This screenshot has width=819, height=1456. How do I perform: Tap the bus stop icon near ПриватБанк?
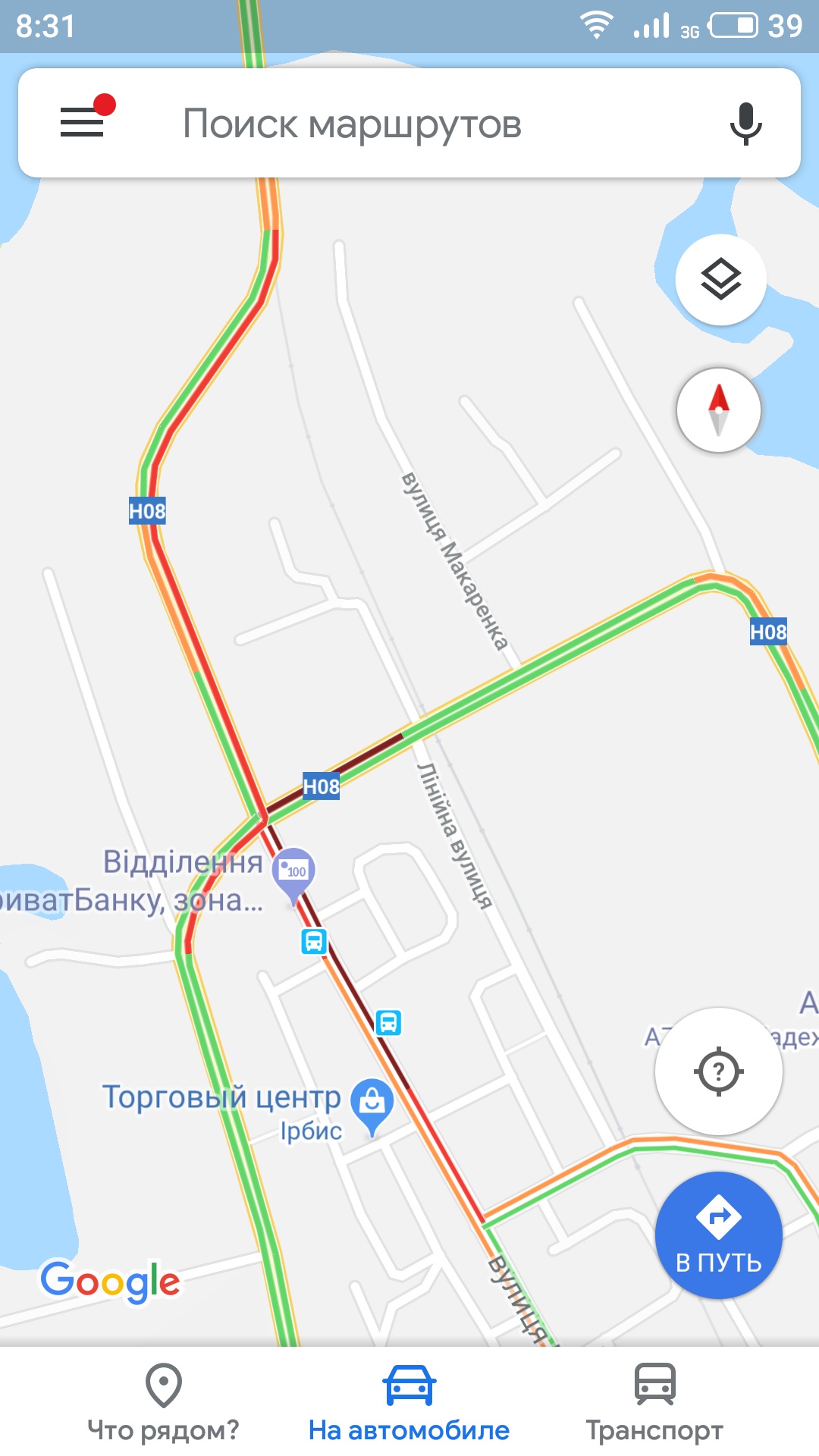(314, 941)
